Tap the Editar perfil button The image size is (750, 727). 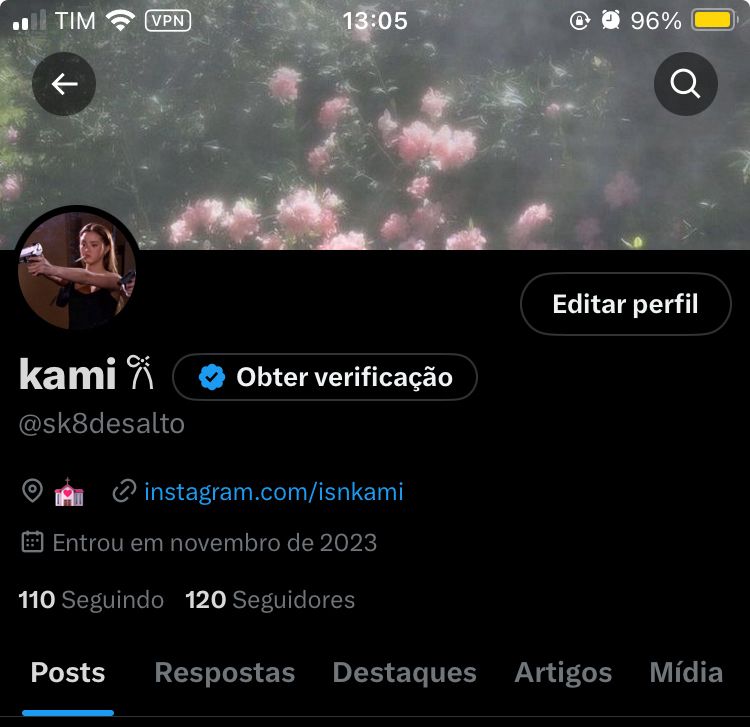(625, 304)
